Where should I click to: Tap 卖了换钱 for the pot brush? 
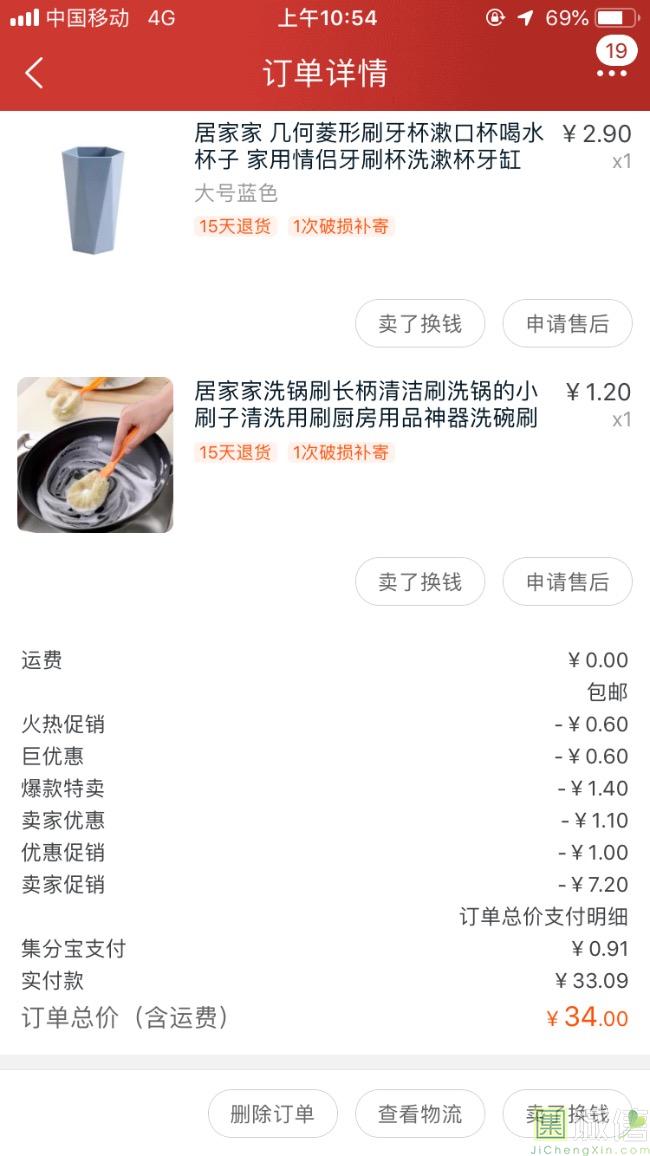point(420,582)
